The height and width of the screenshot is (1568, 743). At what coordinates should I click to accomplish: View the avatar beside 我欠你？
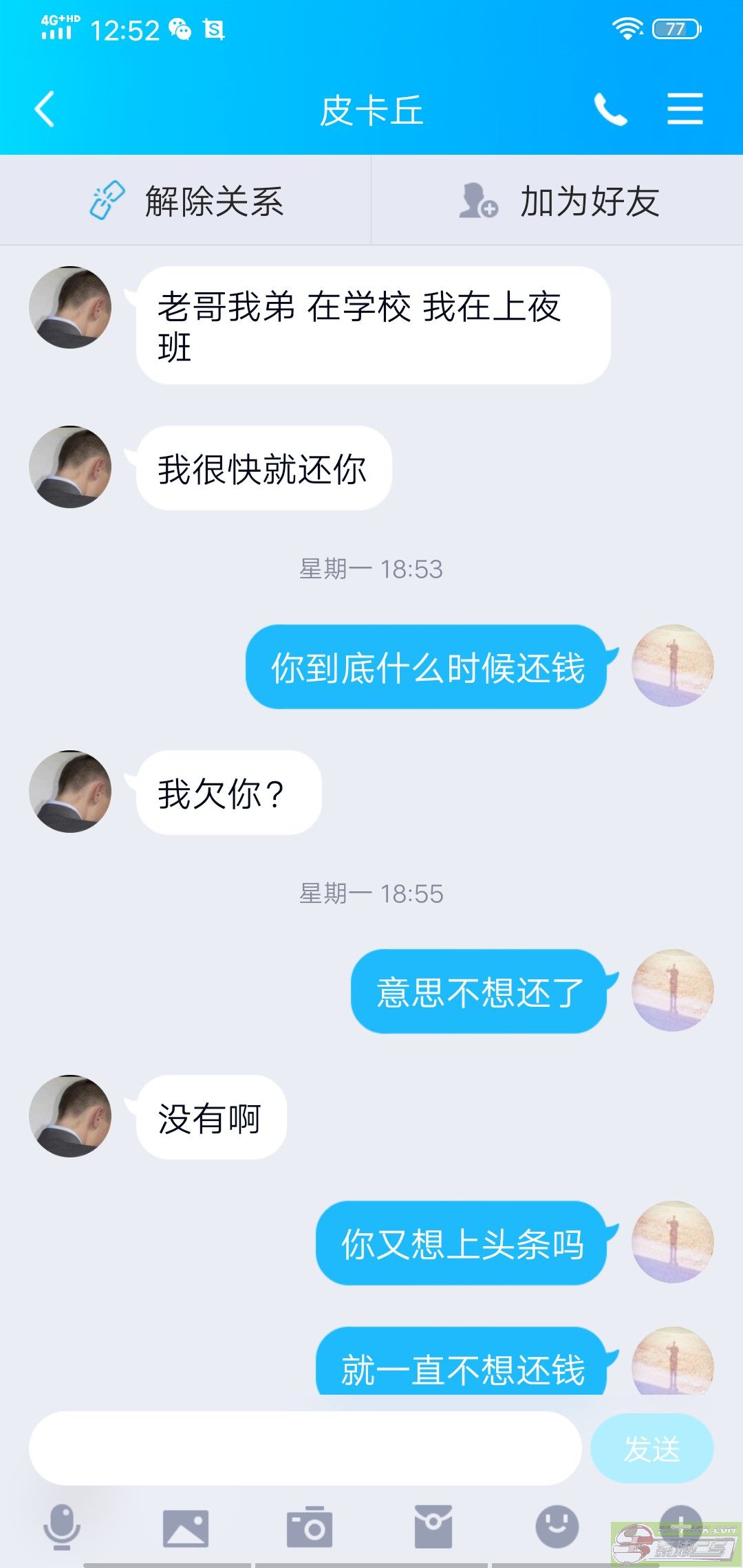coord(70,792)
